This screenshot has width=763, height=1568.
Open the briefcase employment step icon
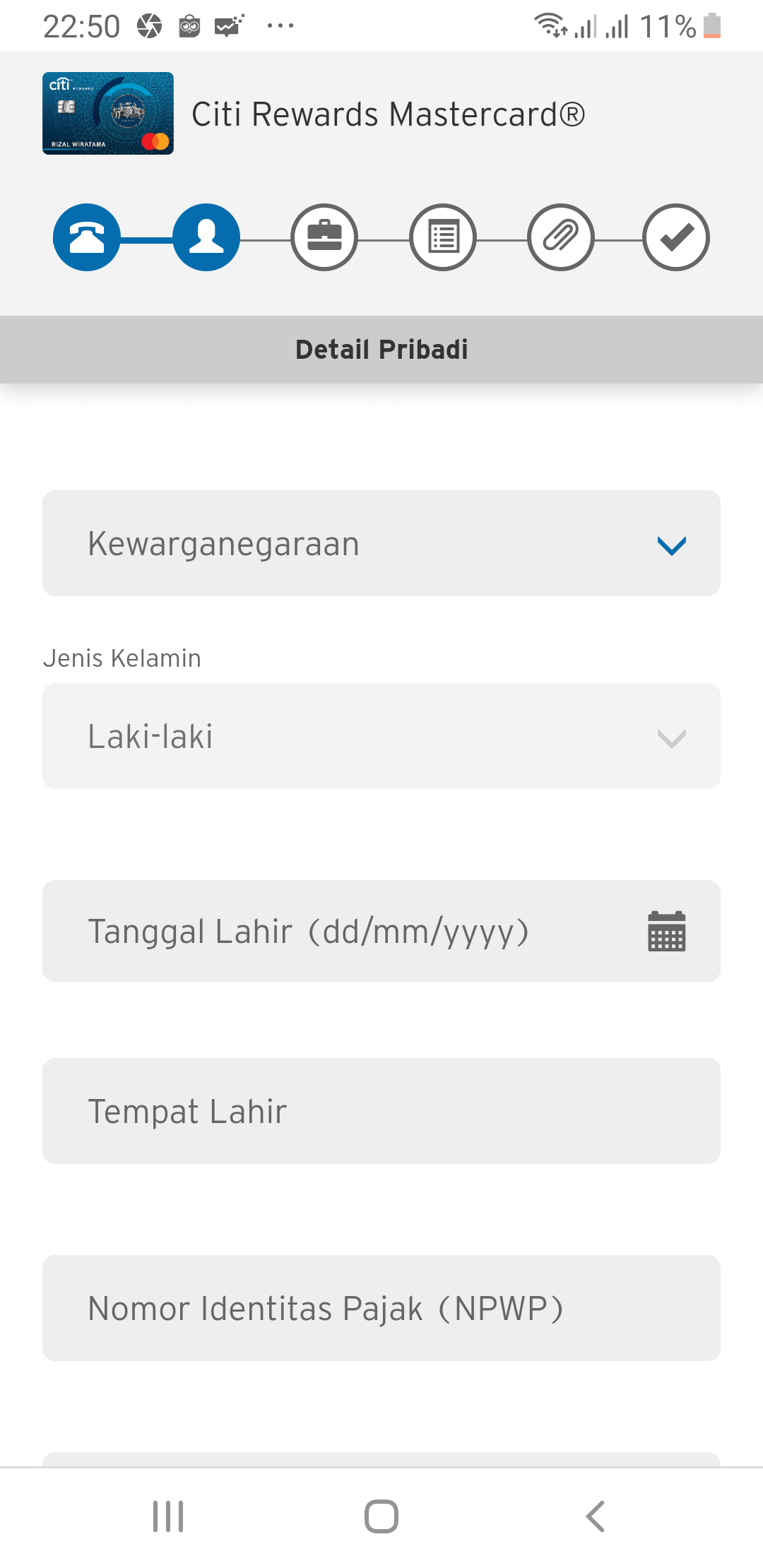pyautogui.click(x=324, y=238)
